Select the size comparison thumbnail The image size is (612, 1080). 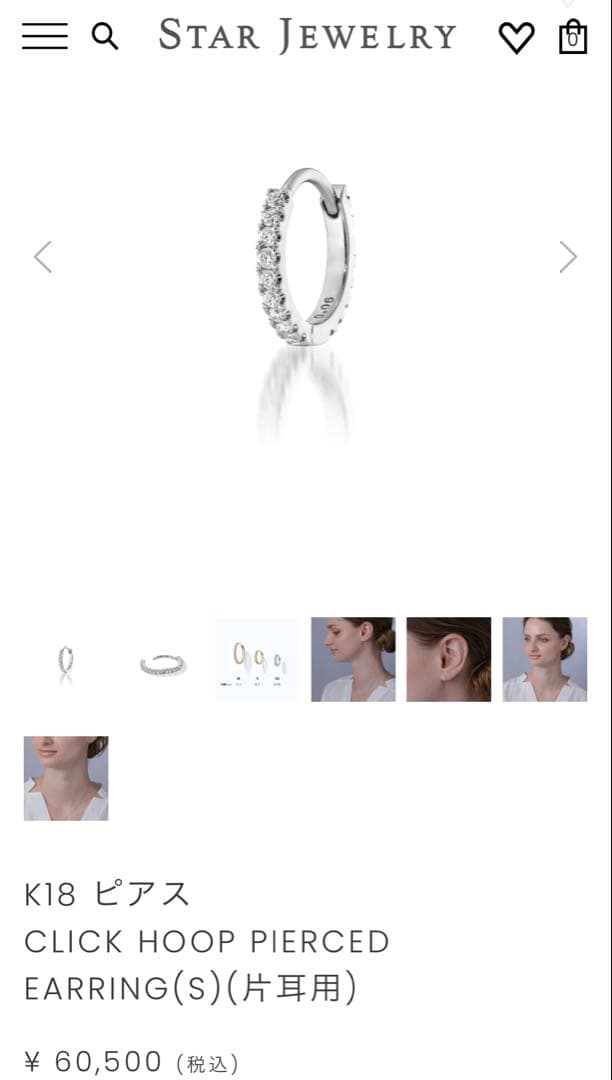pos(258,659)
